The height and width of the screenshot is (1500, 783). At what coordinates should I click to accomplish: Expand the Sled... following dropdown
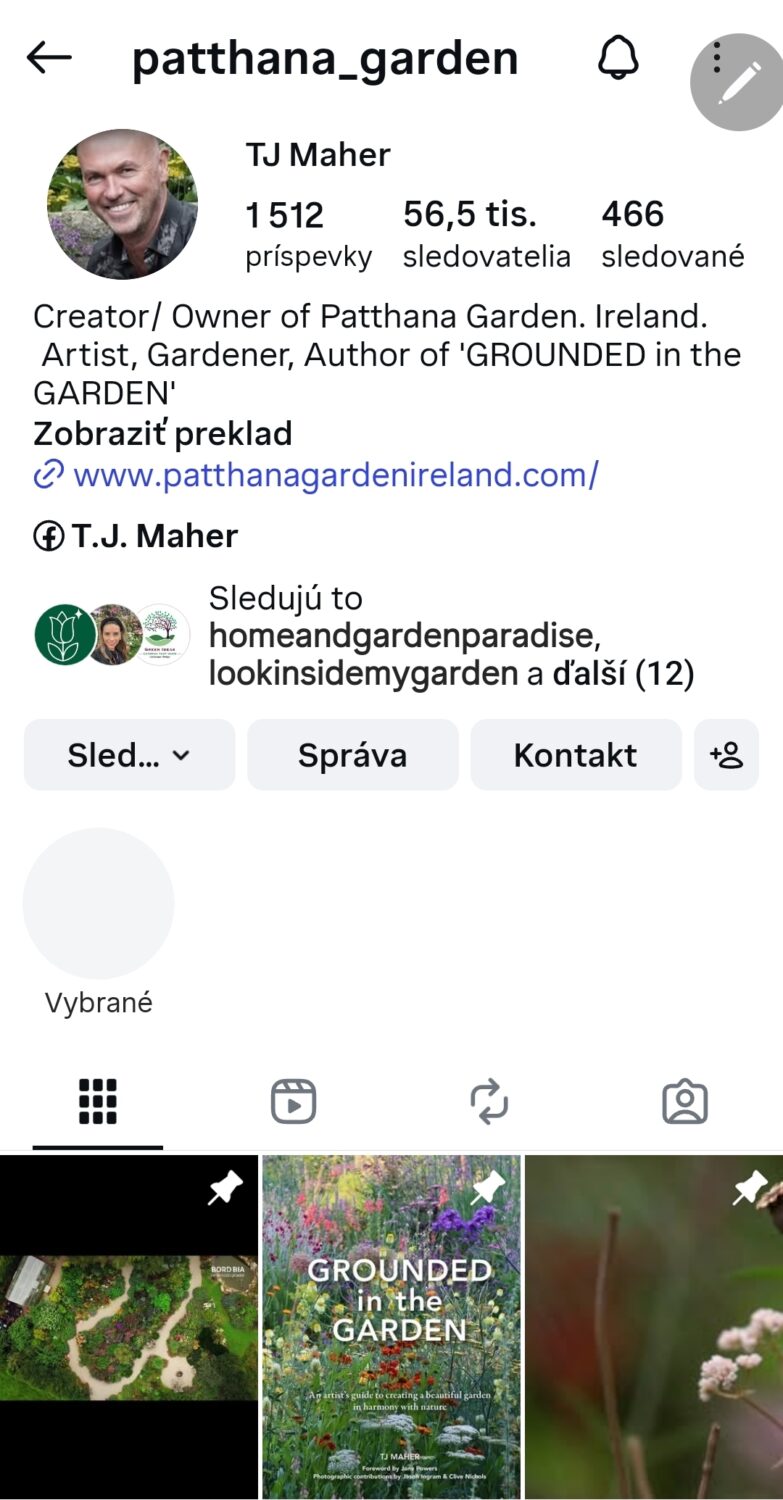pos(129,755)
